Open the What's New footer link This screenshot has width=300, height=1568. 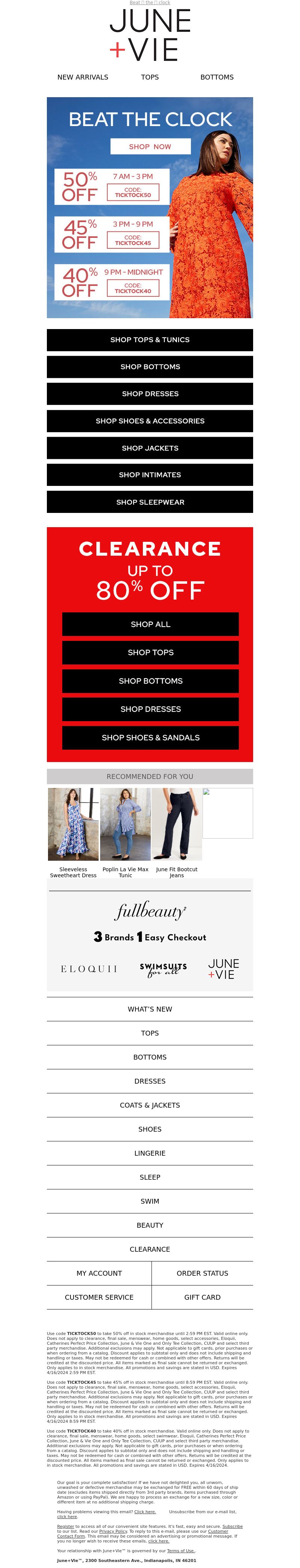150,1009
